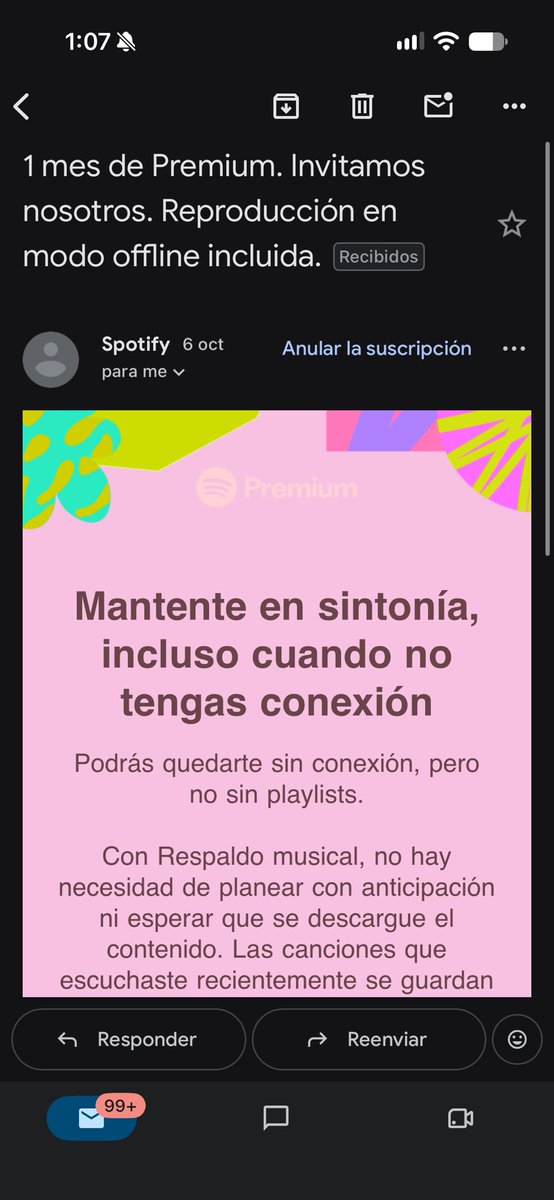Star this email
554x1200 pixels.
[x=512, y=225]
